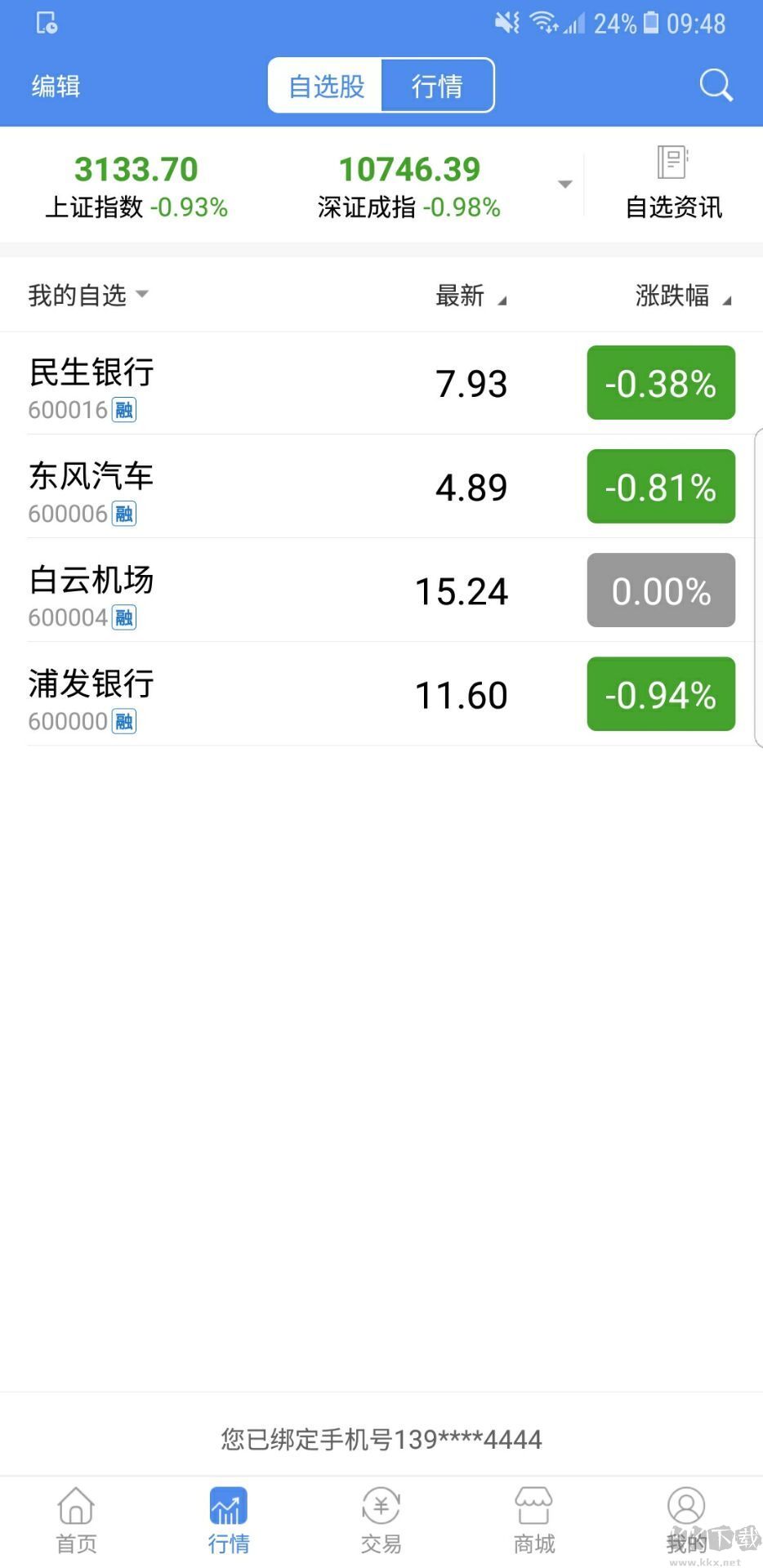
Task: Toggle sorting by 最新 latest price
Action: point(470,296)
